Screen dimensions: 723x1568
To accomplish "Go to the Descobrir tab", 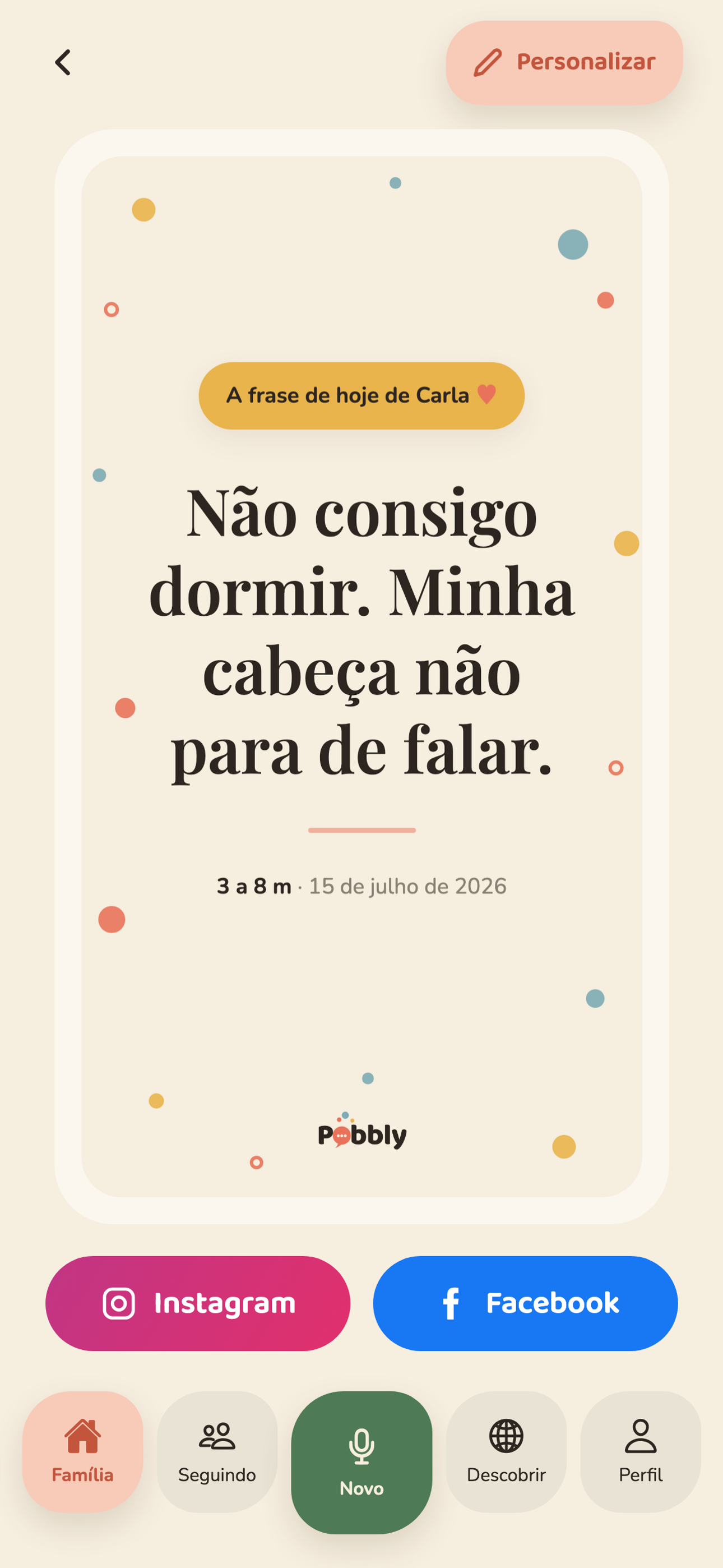I will (x=506, y=1451).
